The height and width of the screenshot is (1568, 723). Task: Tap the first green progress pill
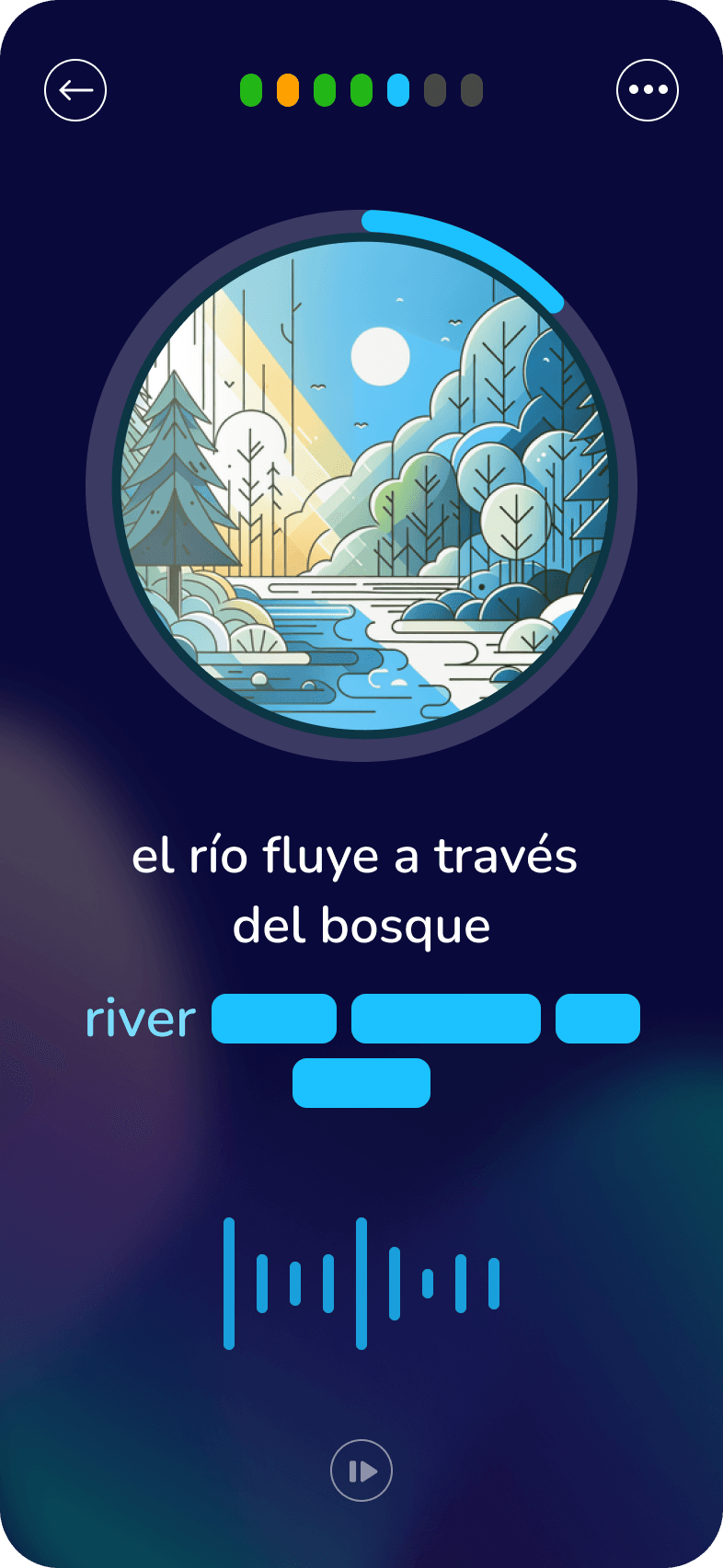point(249,90)
